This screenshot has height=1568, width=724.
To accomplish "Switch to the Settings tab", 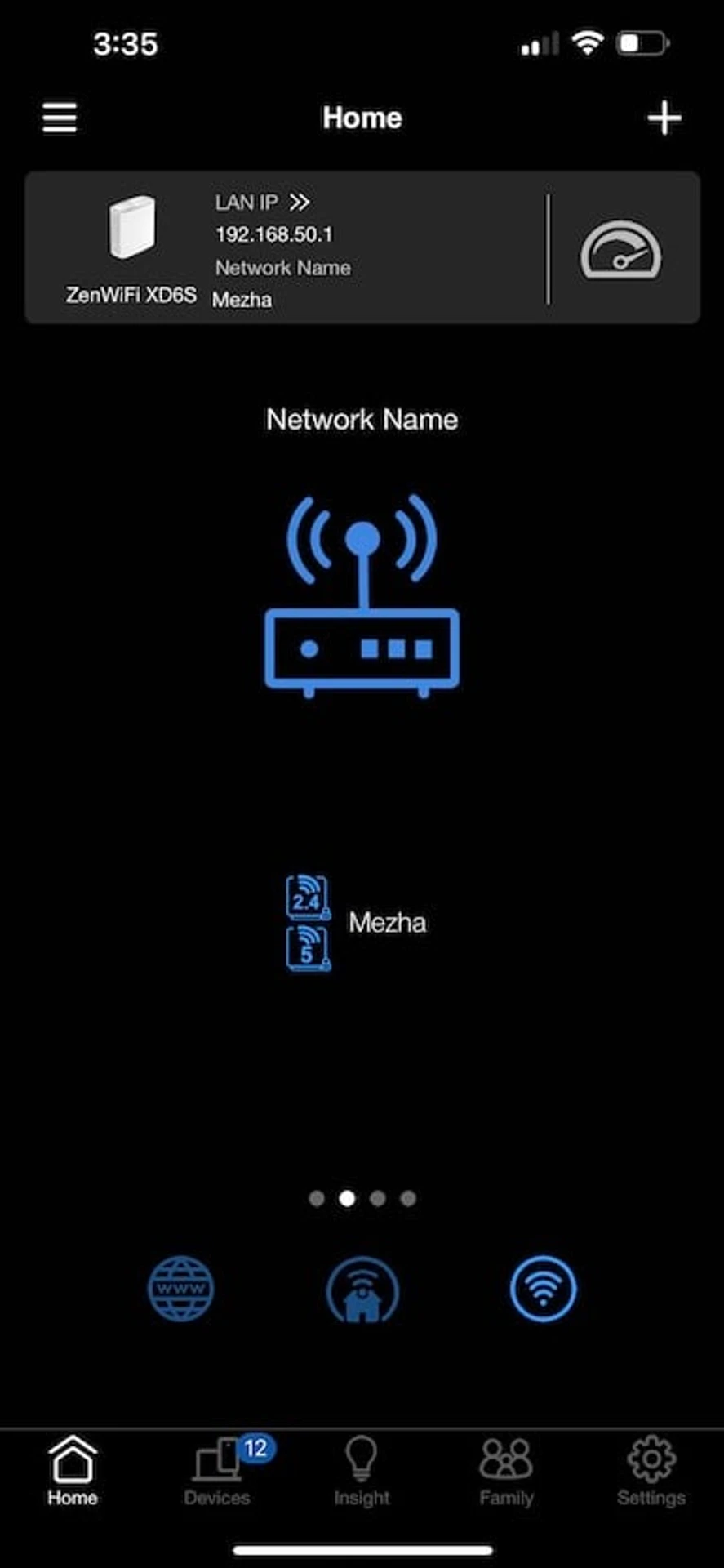I will click(x=651, y=1472).
